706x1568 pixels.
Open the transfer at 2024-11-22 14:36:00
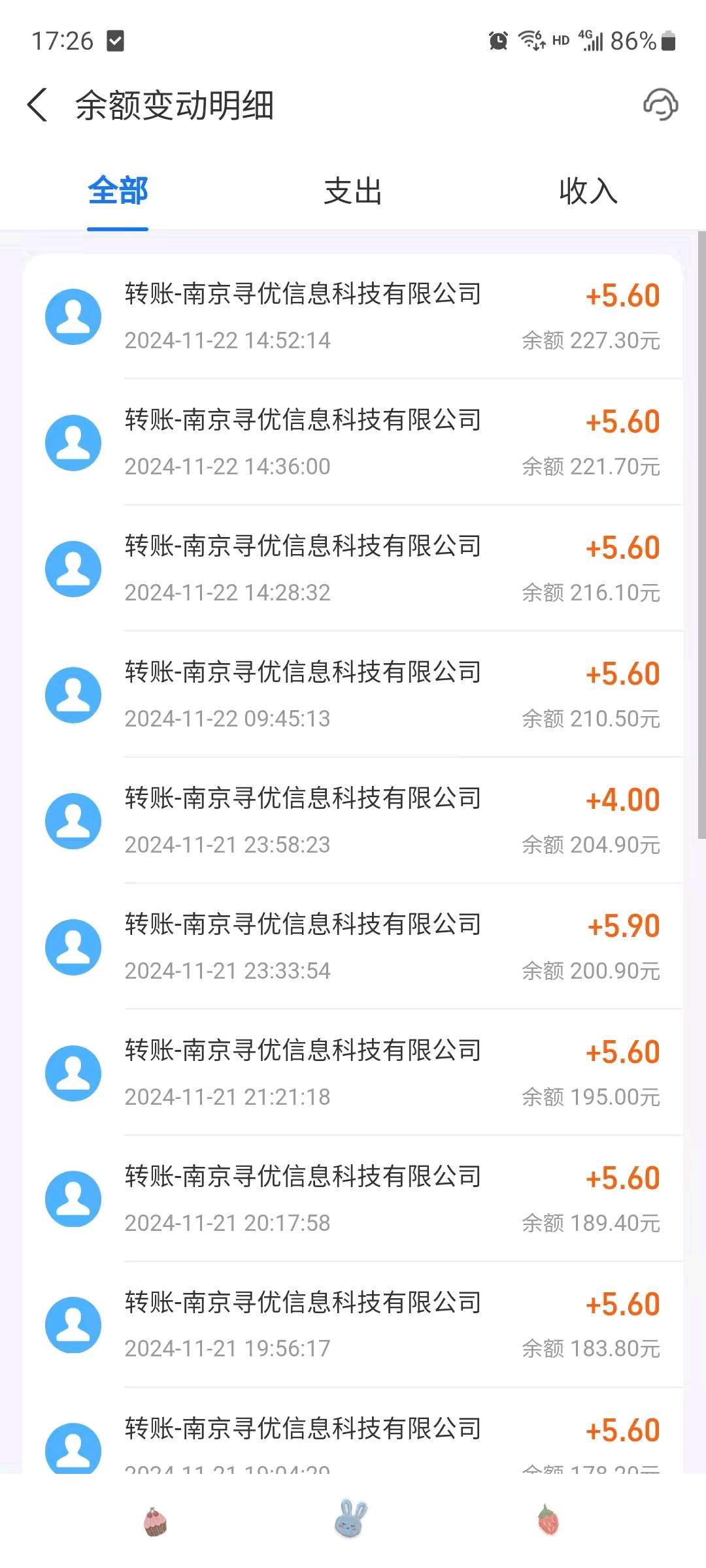(x=353, y=443)
